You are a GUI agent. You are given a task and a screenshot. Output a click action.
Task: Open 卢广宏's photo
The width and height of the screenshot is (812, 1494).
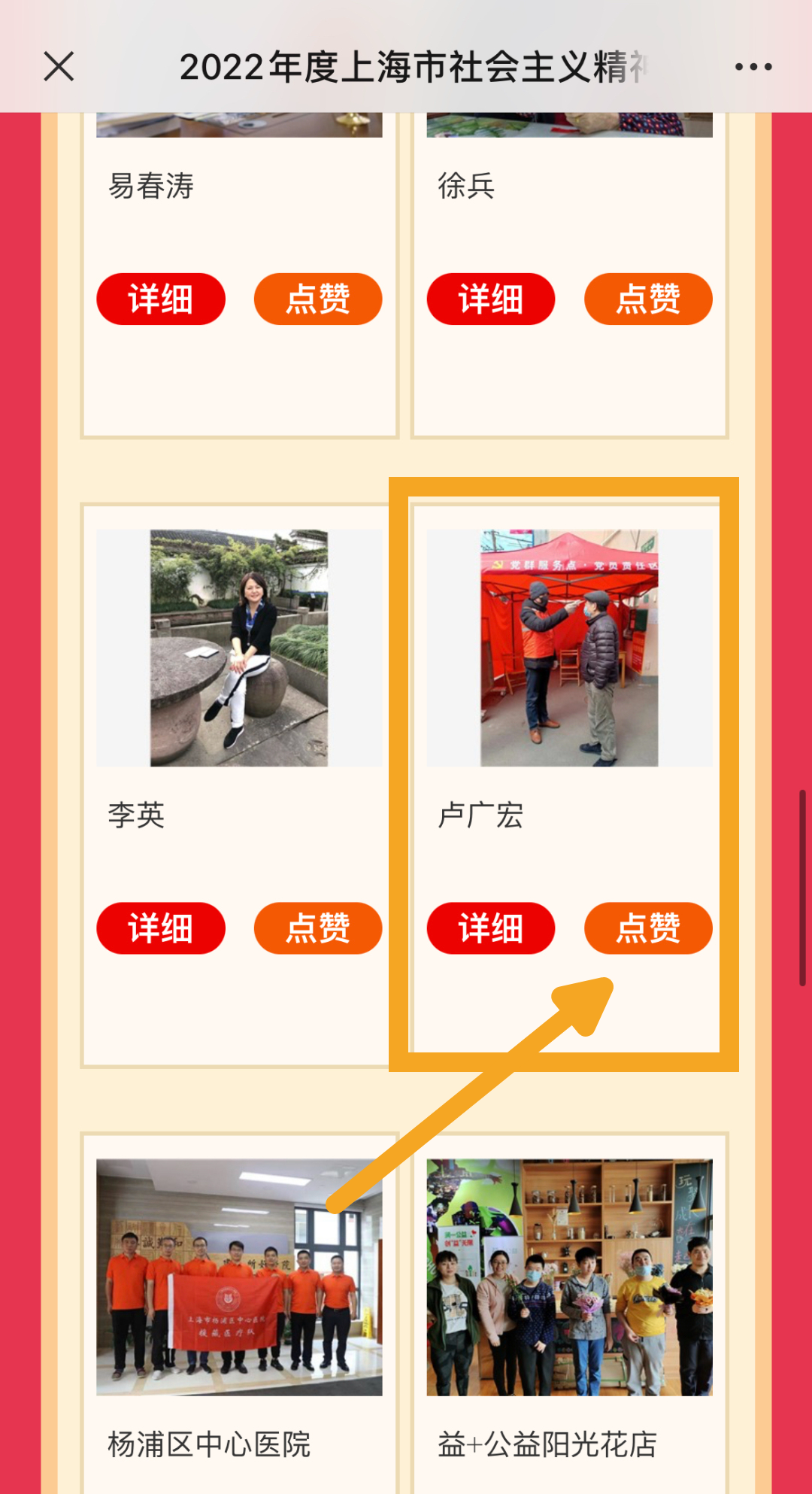(x=569, y=648)
